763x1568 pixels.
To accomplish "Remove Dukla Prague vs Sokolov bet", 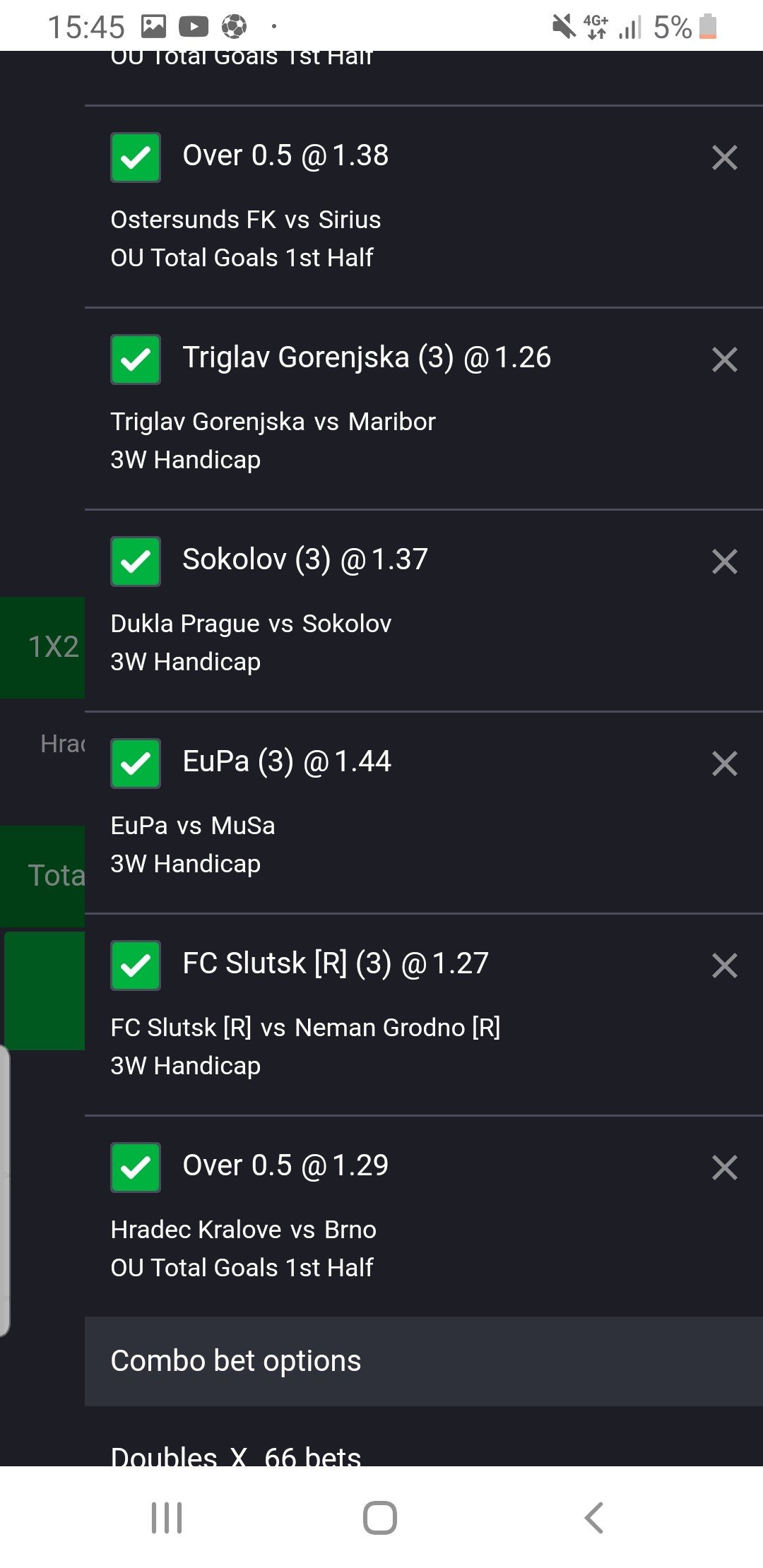I will [x=724, y=562].
